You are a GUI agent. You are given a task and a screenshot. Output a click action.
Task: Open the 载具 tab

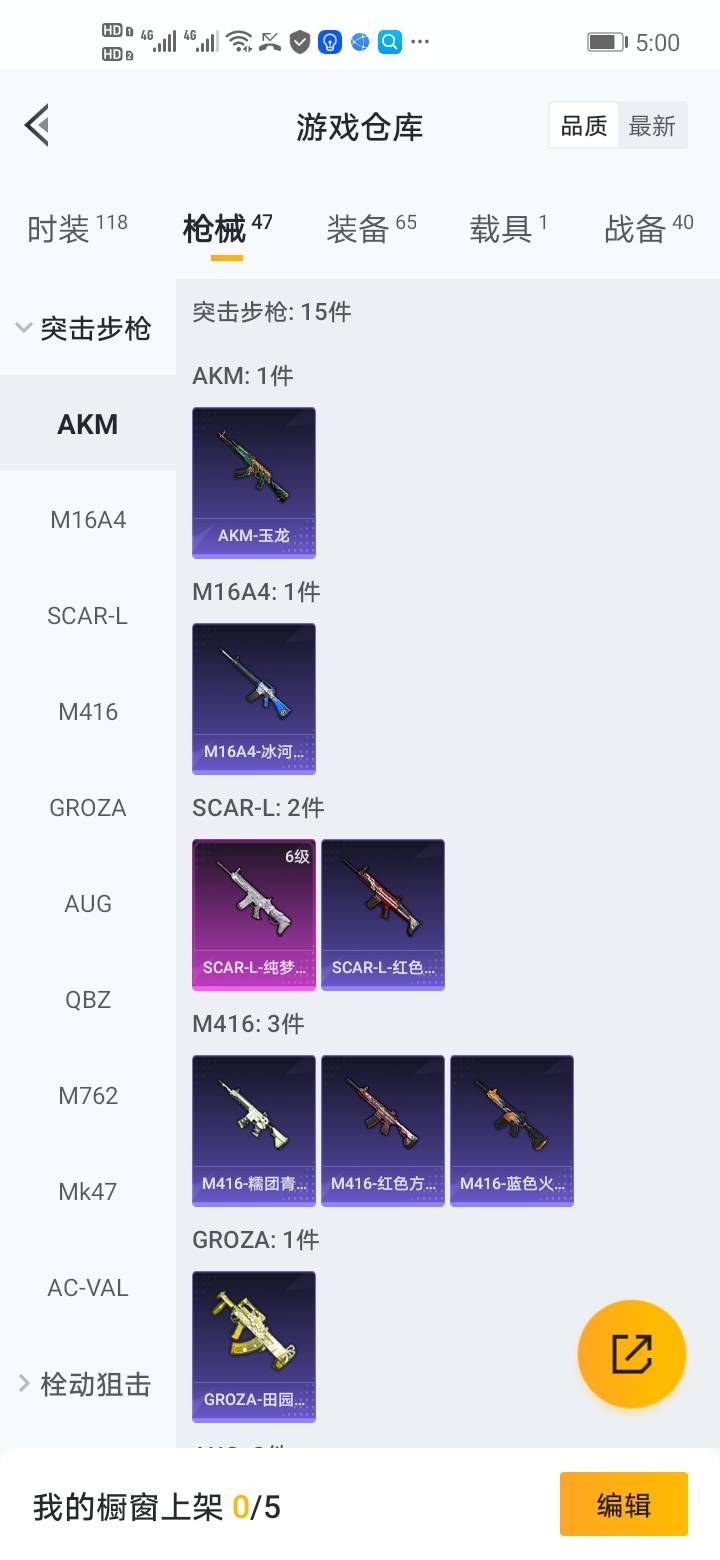coord(508,229)
